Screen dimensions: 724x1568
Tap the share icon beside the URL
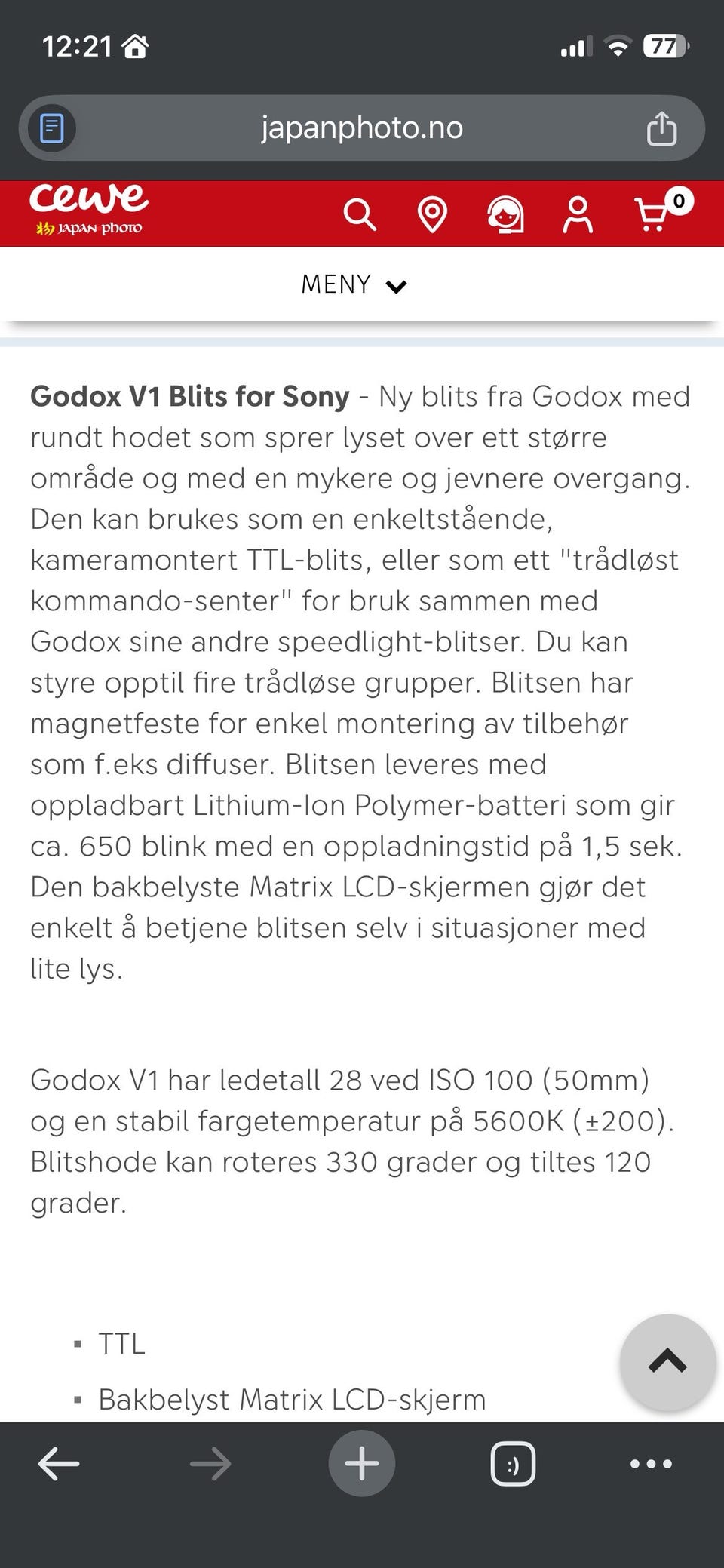click(x=662, y=128)
